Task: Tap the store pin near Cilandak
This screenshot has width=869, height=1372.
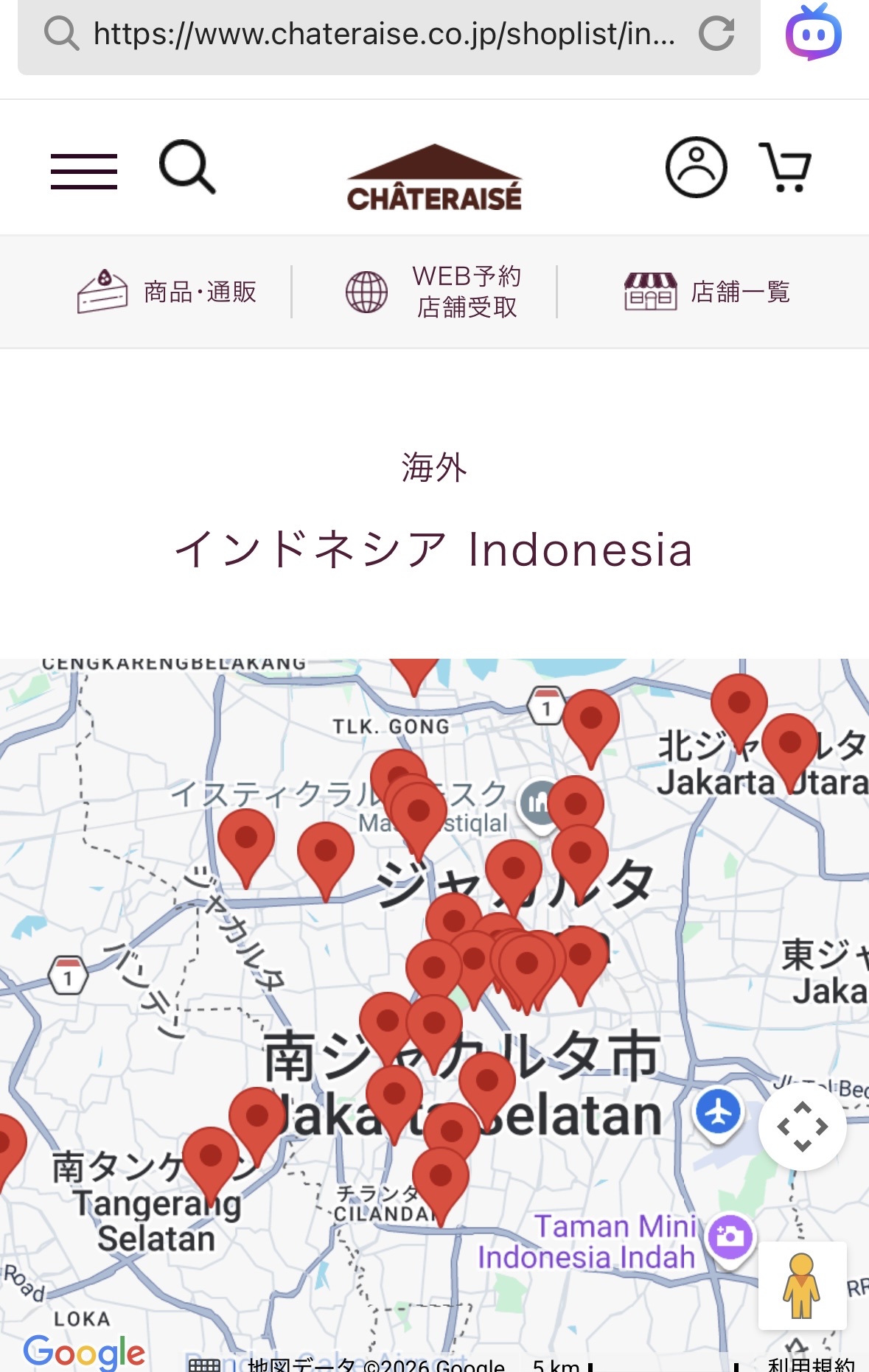Action: [440, 1177]
